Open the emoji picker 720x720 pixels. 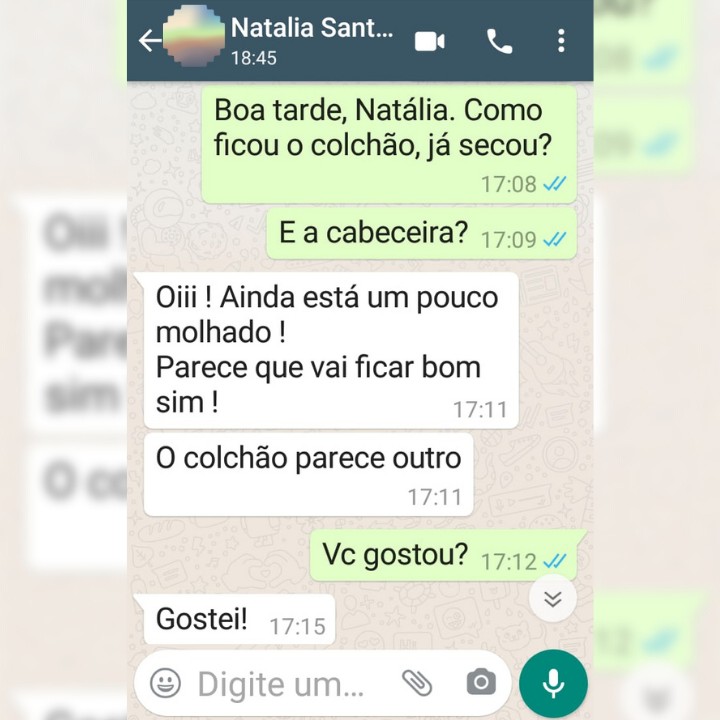[165, 683]
